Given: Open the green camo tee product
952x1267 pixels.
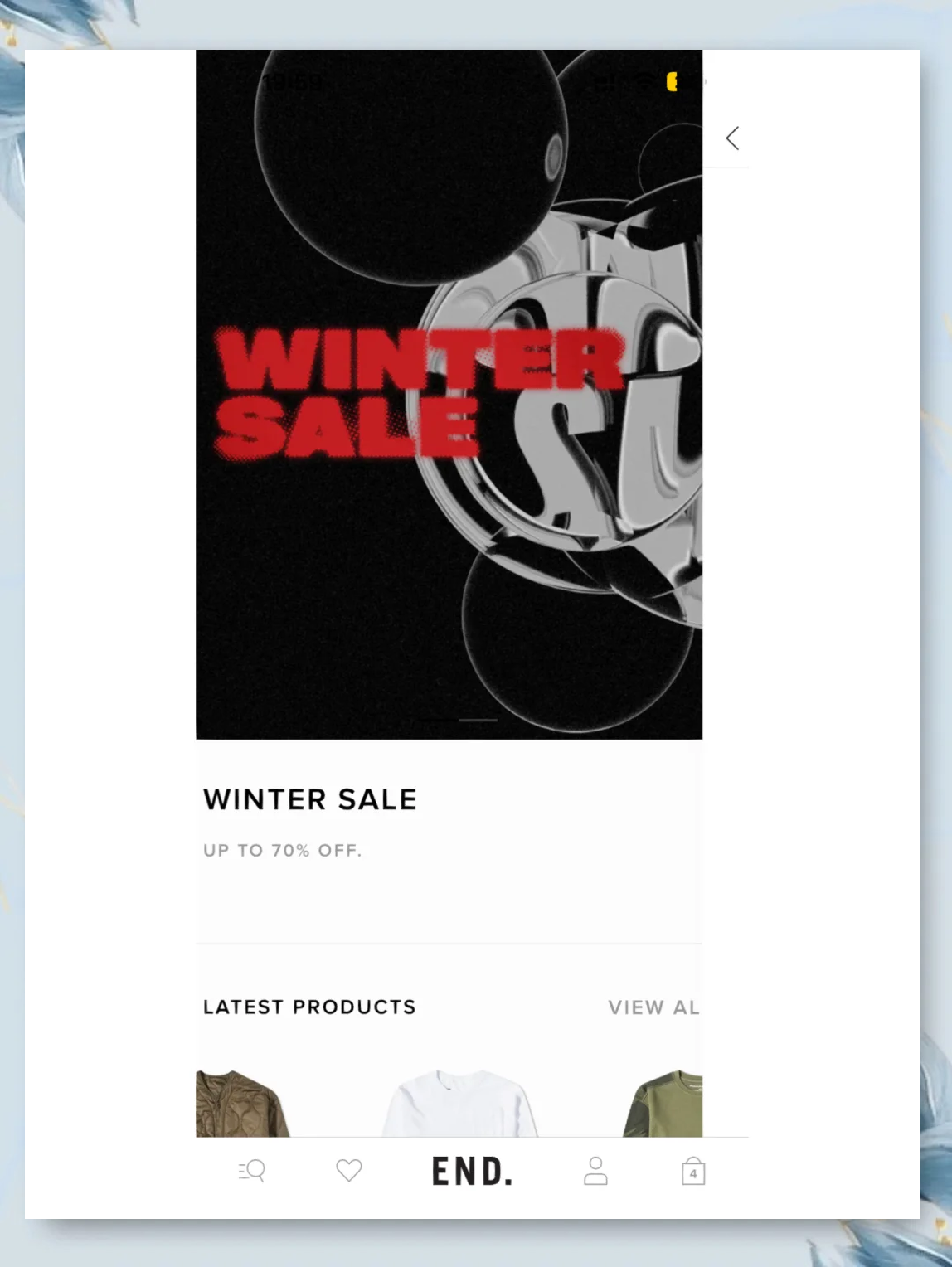Looking at the screenshot, I should click(665, 1104).
